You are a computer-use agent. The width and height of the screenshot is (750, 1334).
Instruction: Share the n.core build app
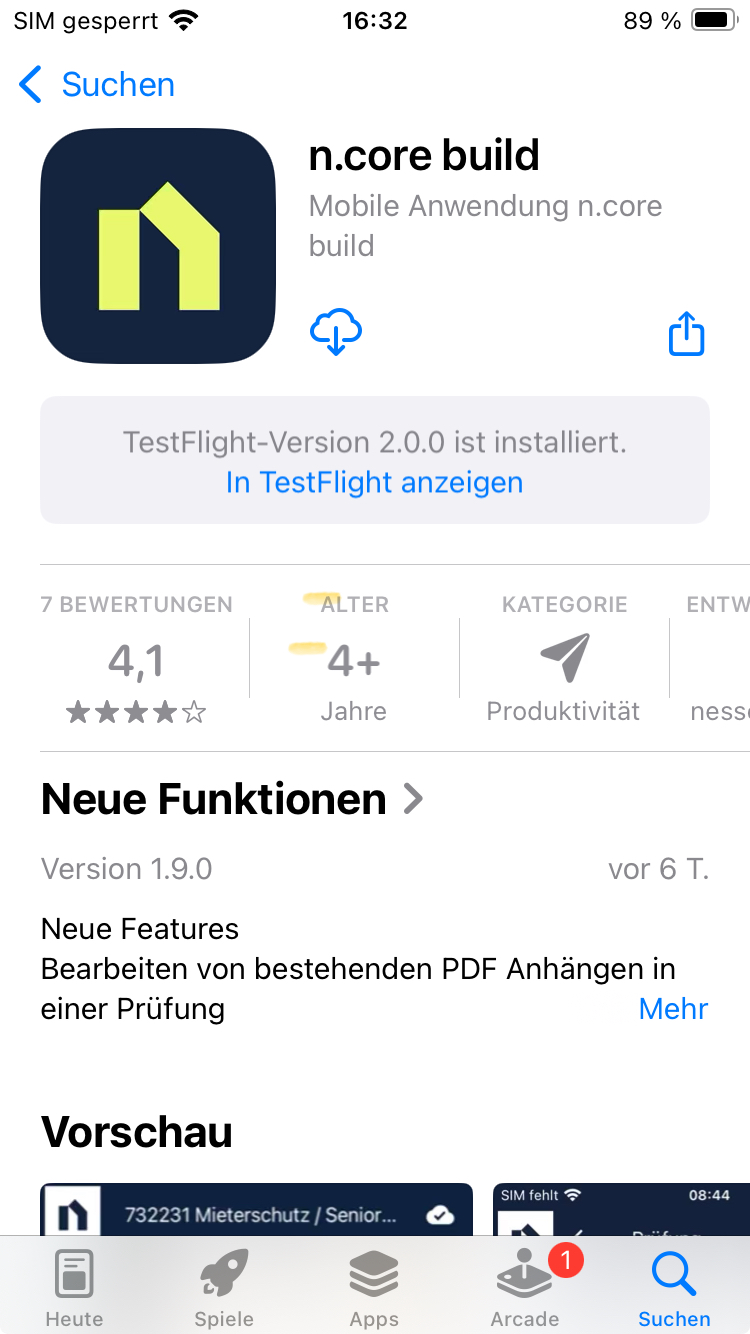pyautogui.click(x=686, y=333)
